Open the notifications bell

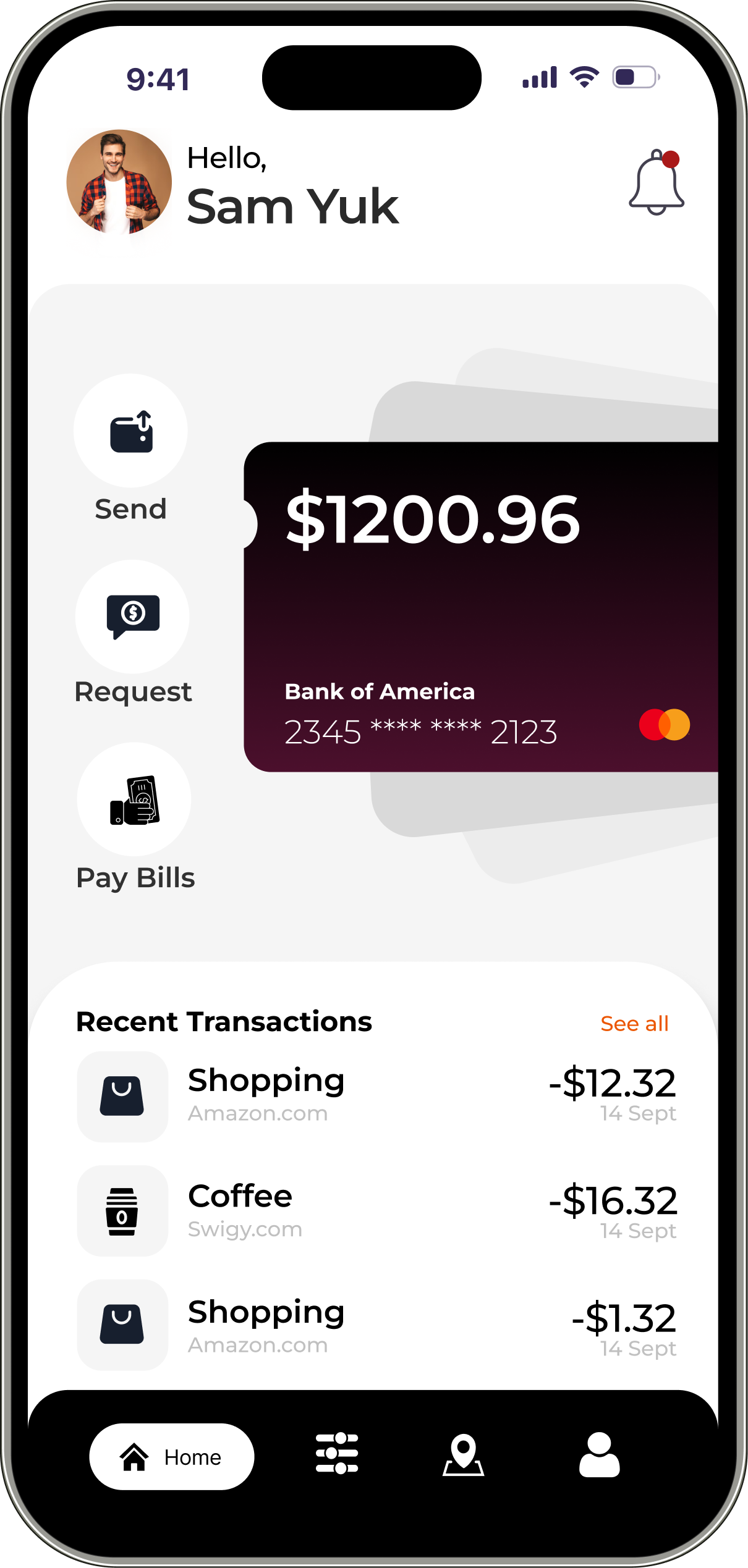[x=657, y=182]
